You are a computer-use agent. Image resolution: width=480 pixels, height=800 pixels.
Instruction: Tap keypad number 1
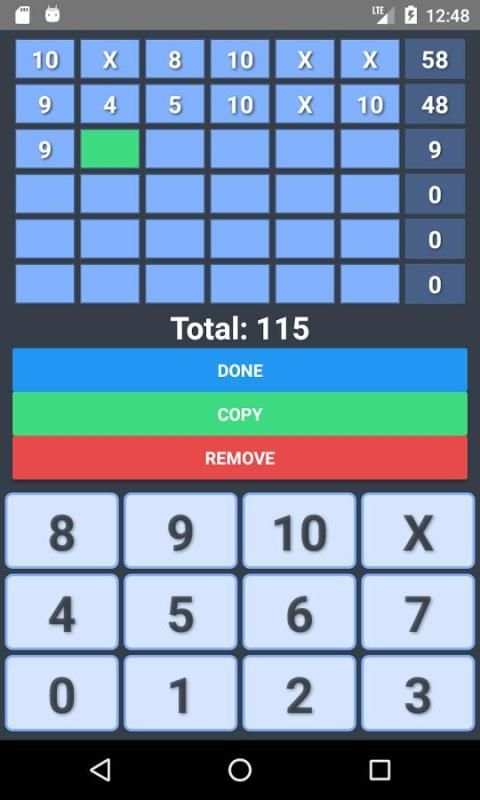coord(181,693)
